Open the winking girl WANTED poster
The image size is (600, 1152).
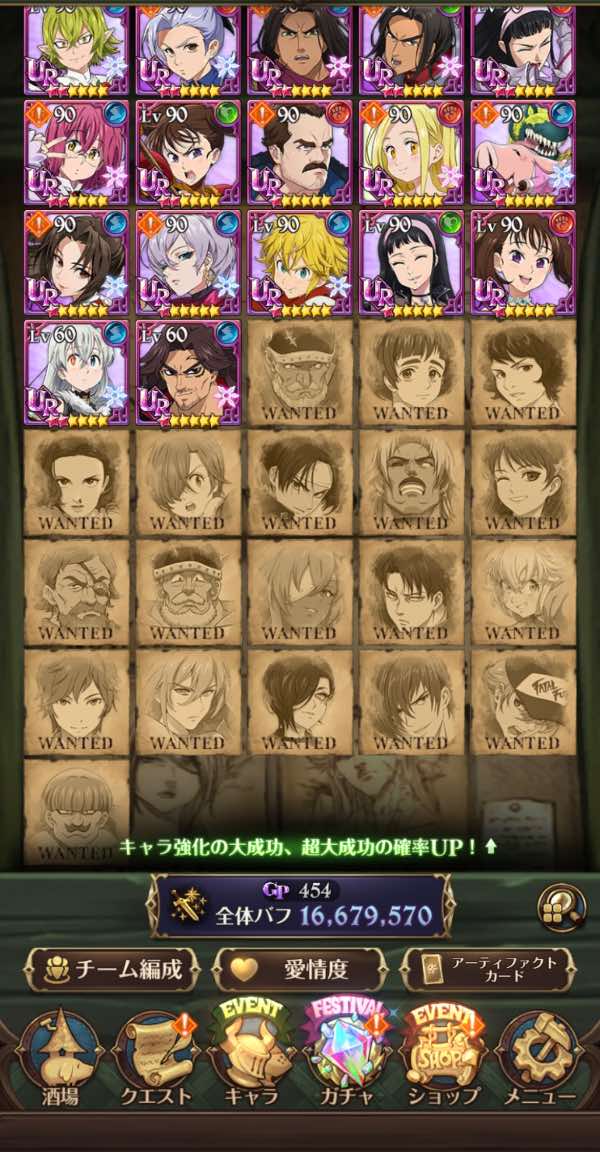(x=523, y=482)
